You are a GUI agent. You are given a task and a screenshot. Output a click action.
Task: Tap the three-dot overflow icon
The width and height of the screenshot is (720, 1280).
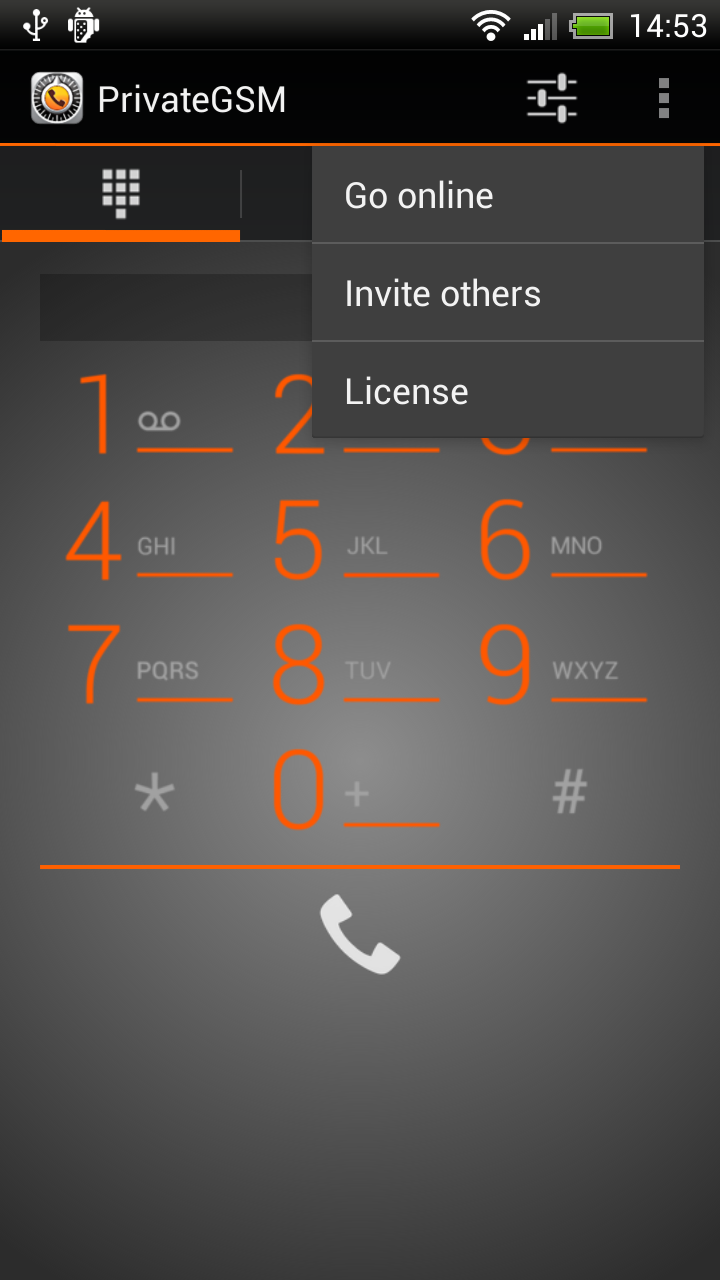point(663,99)
